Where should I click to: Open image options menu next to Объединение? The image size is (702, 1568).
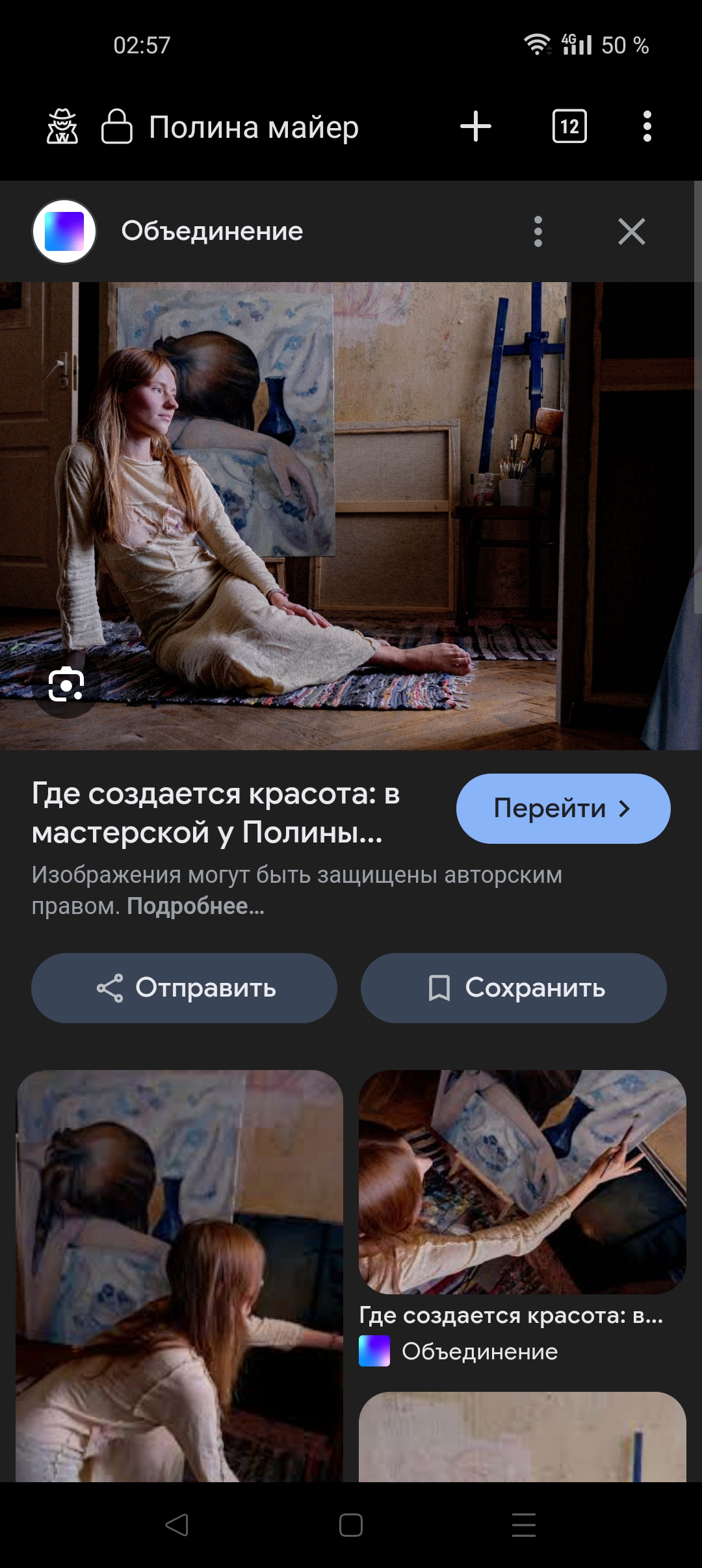[x=538, y=231]
